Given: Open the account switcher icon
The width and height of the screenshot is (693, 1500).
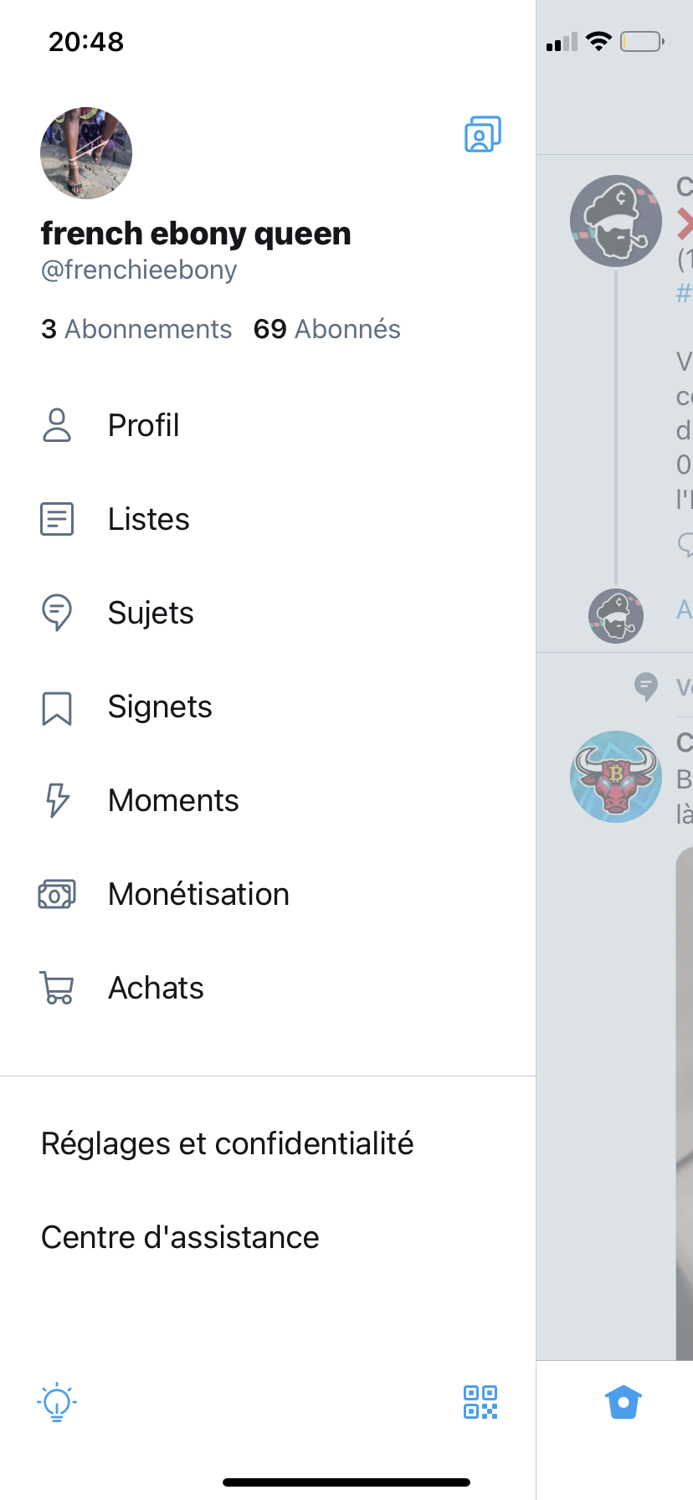Looking at the screenshot, I should pos(482,134).
